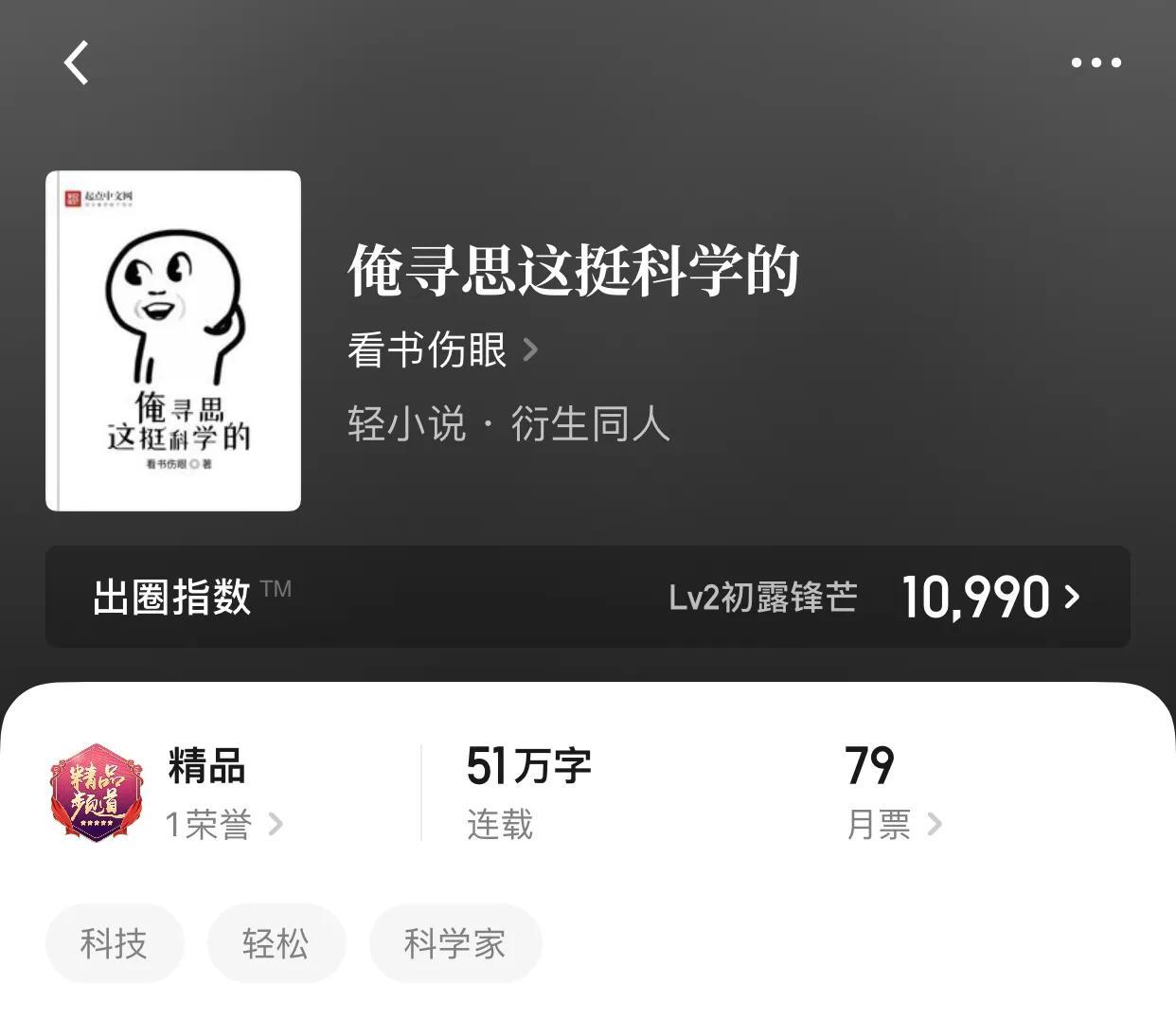Select the 轻松 tag
The width and height of the screenshot is (1176, 1019).
276,943
